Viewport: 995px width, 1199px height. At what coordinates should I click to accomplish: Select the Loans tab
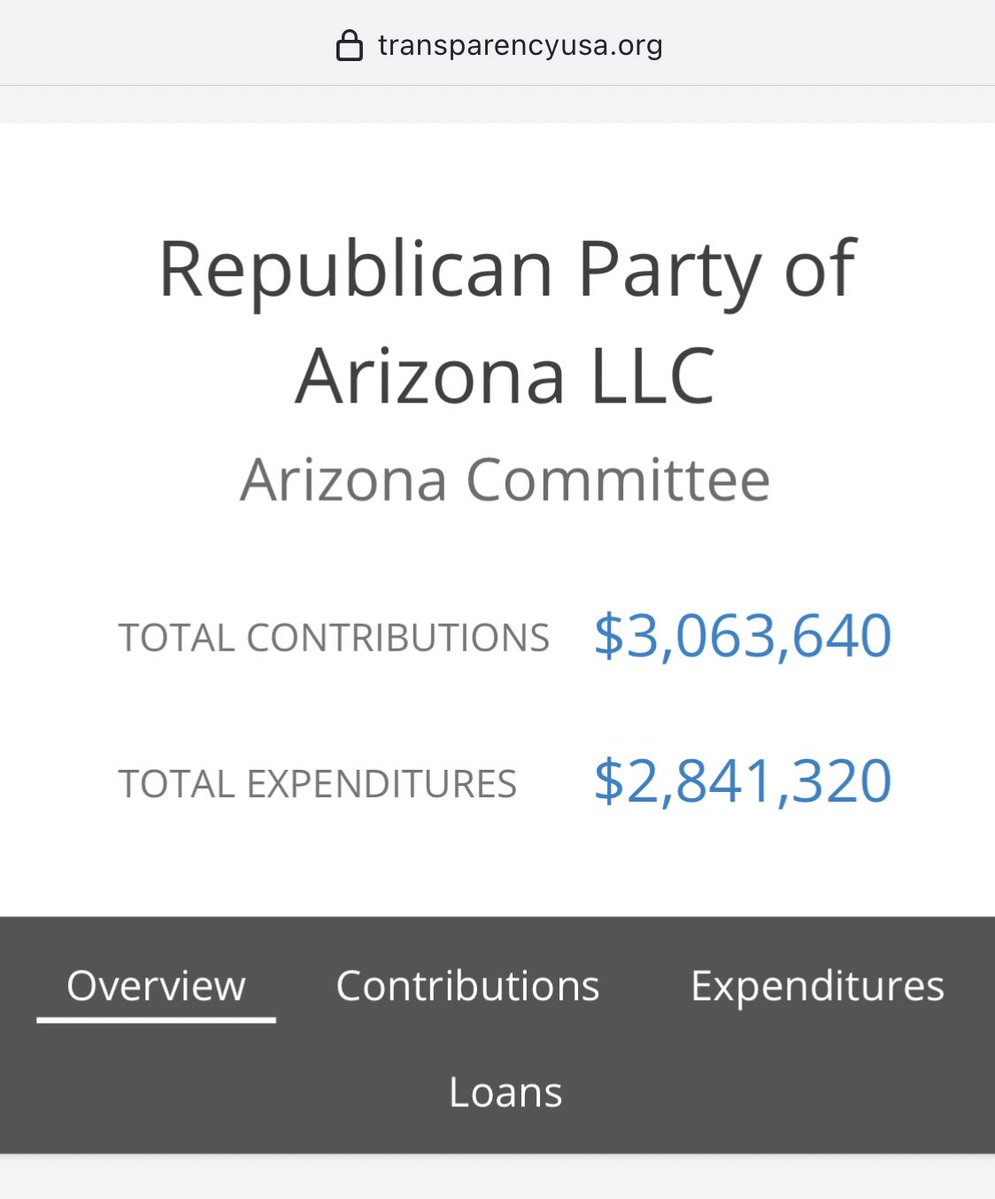pos(505,1092)
